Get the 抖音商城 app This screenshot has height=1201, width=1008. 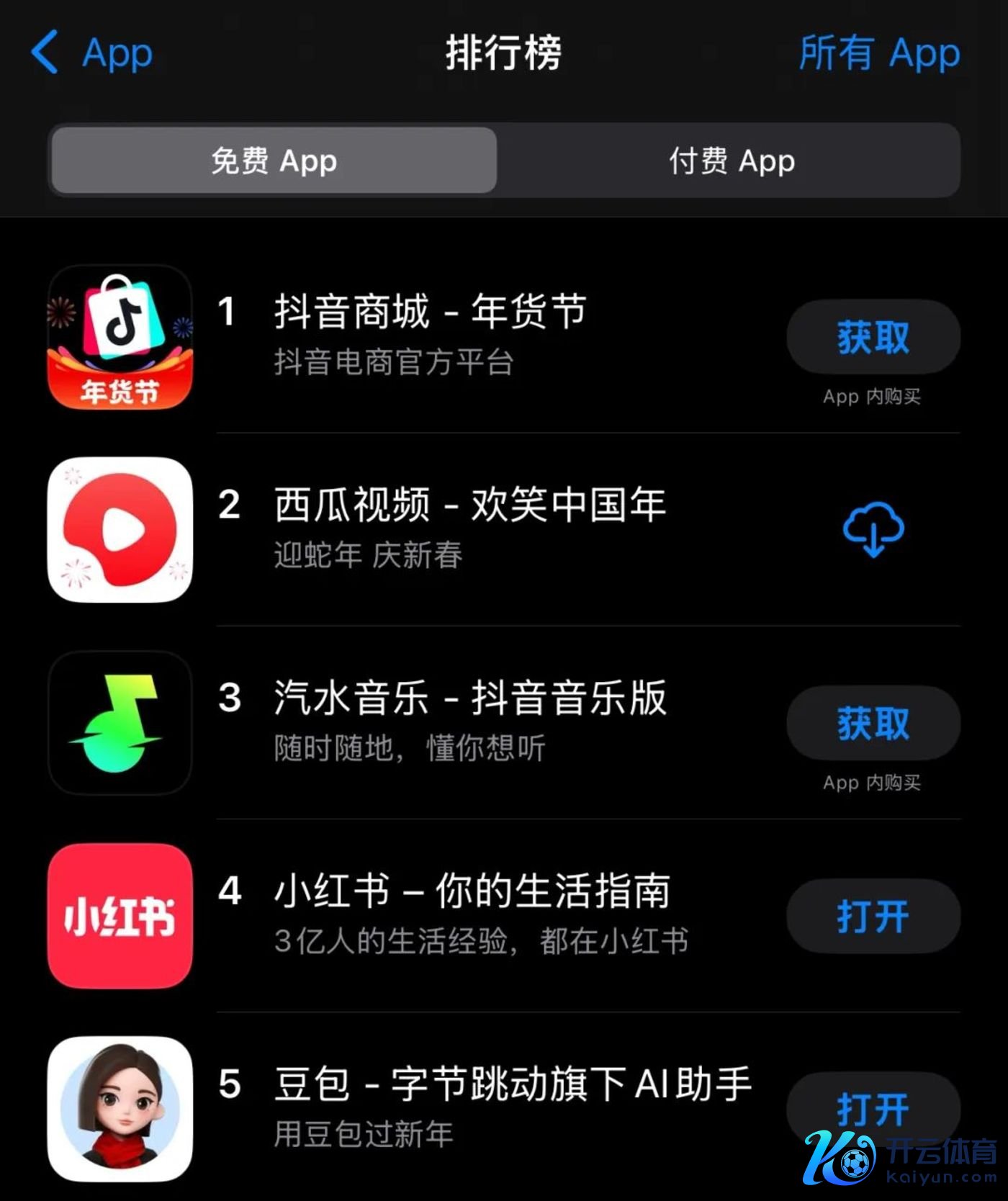(x=873, y=337)
